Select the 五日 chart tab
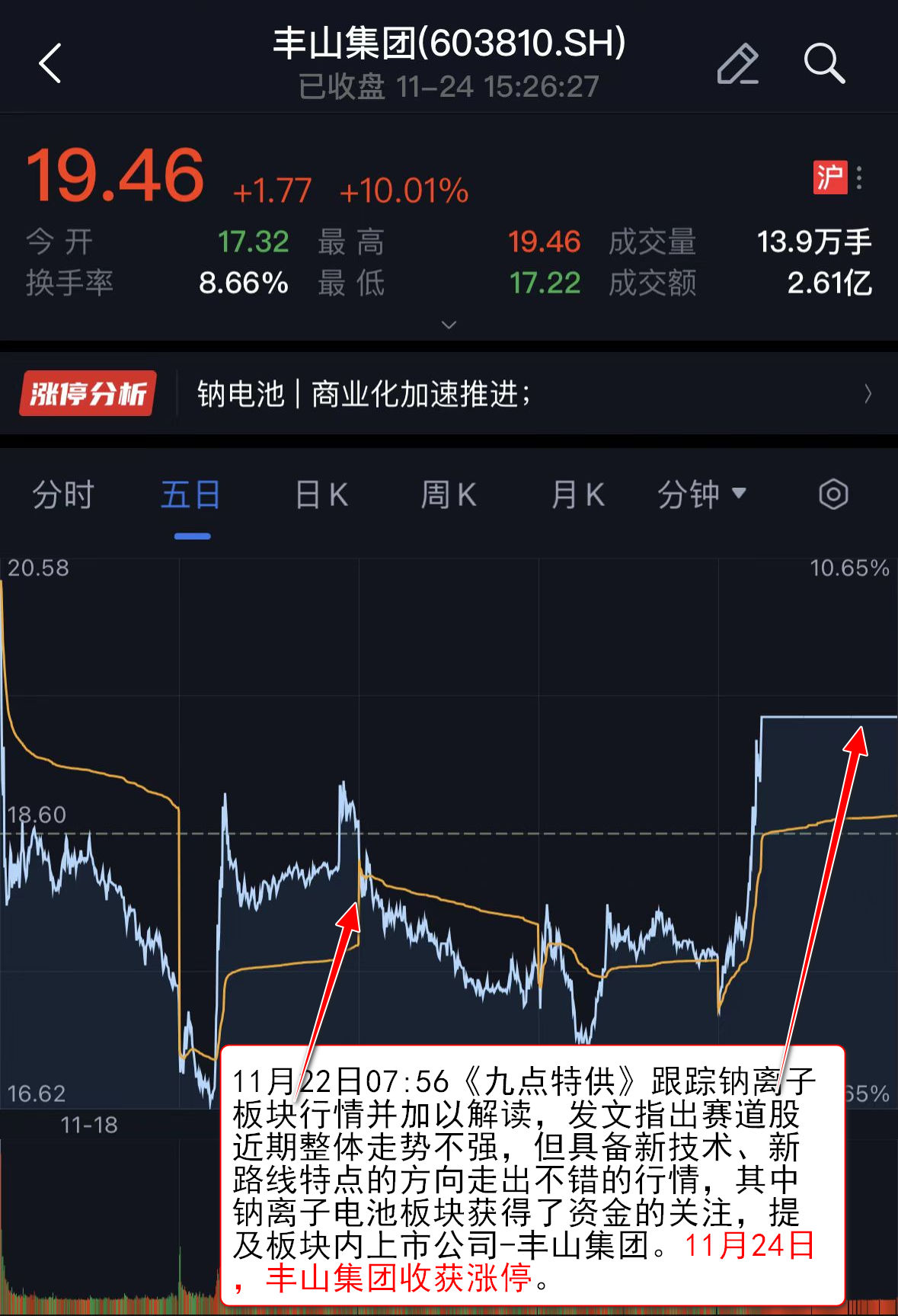898x1316 pixels. pyautogui.click(x=191, y=495)
